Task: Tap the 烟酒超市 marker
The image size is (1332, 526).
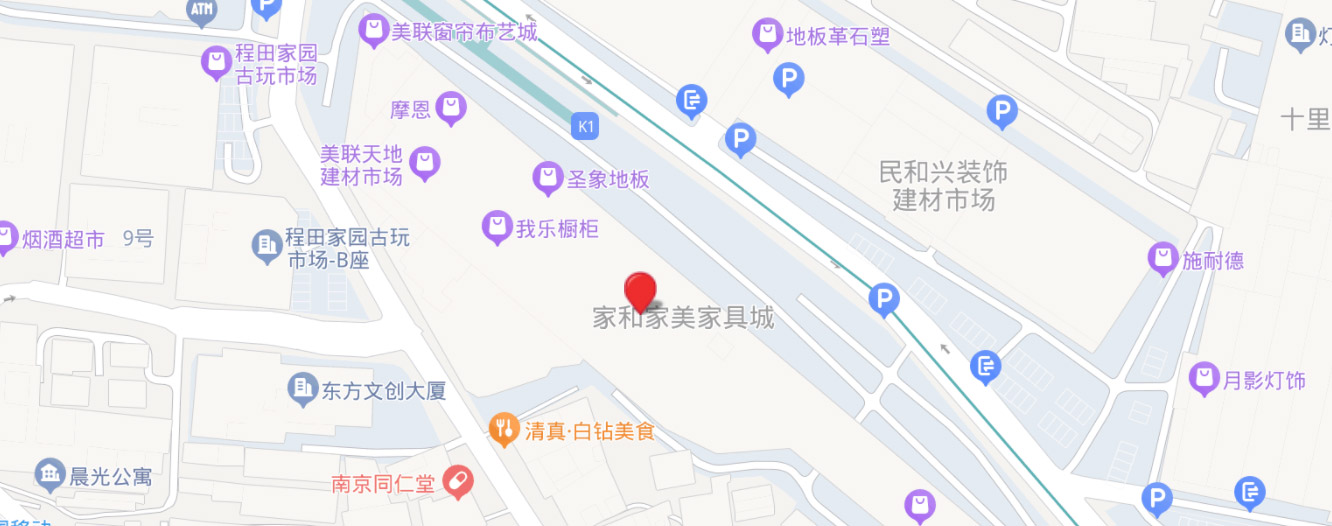Action: click(x=6, y=238)
